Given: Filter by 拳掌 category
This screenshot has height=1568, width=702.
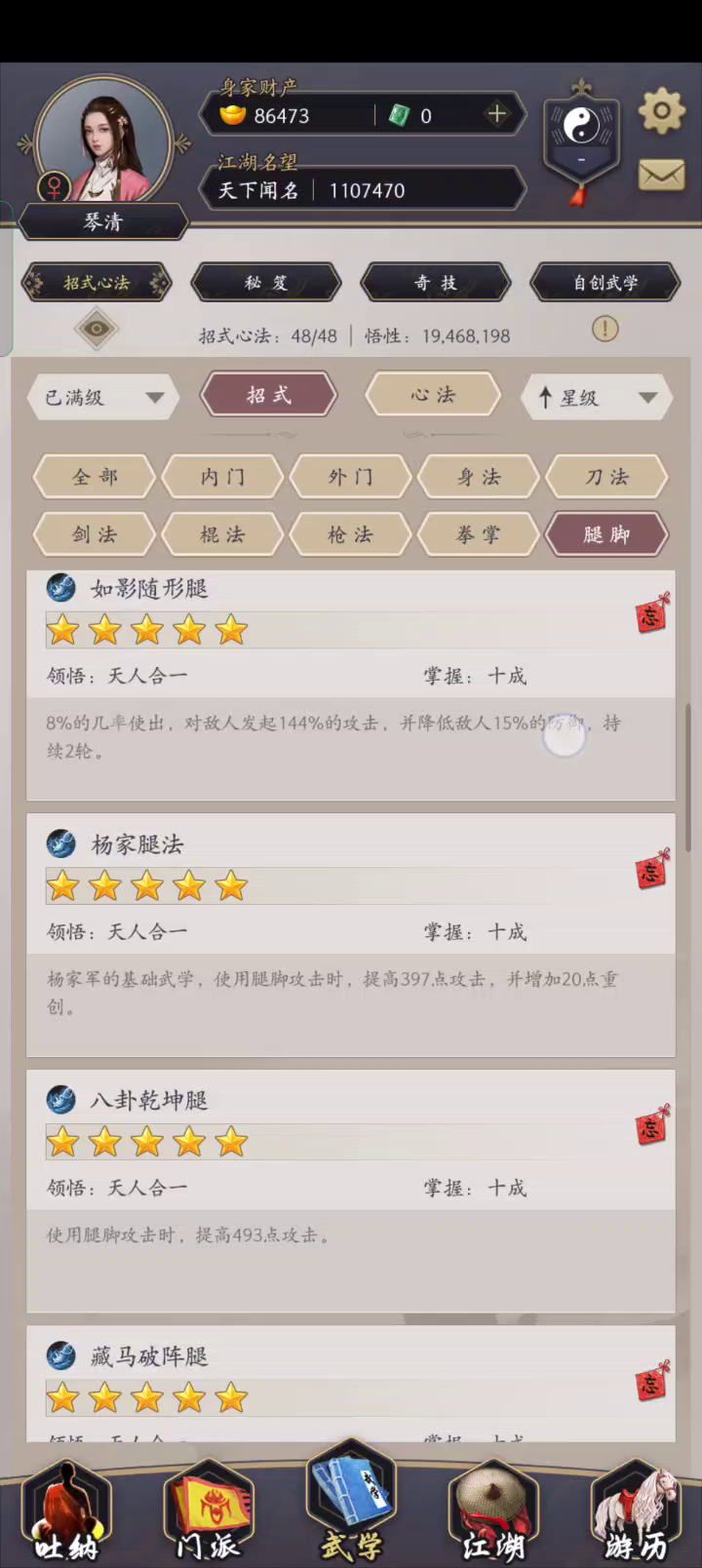Looking at the screenshot, I should [x=478, y=534].
